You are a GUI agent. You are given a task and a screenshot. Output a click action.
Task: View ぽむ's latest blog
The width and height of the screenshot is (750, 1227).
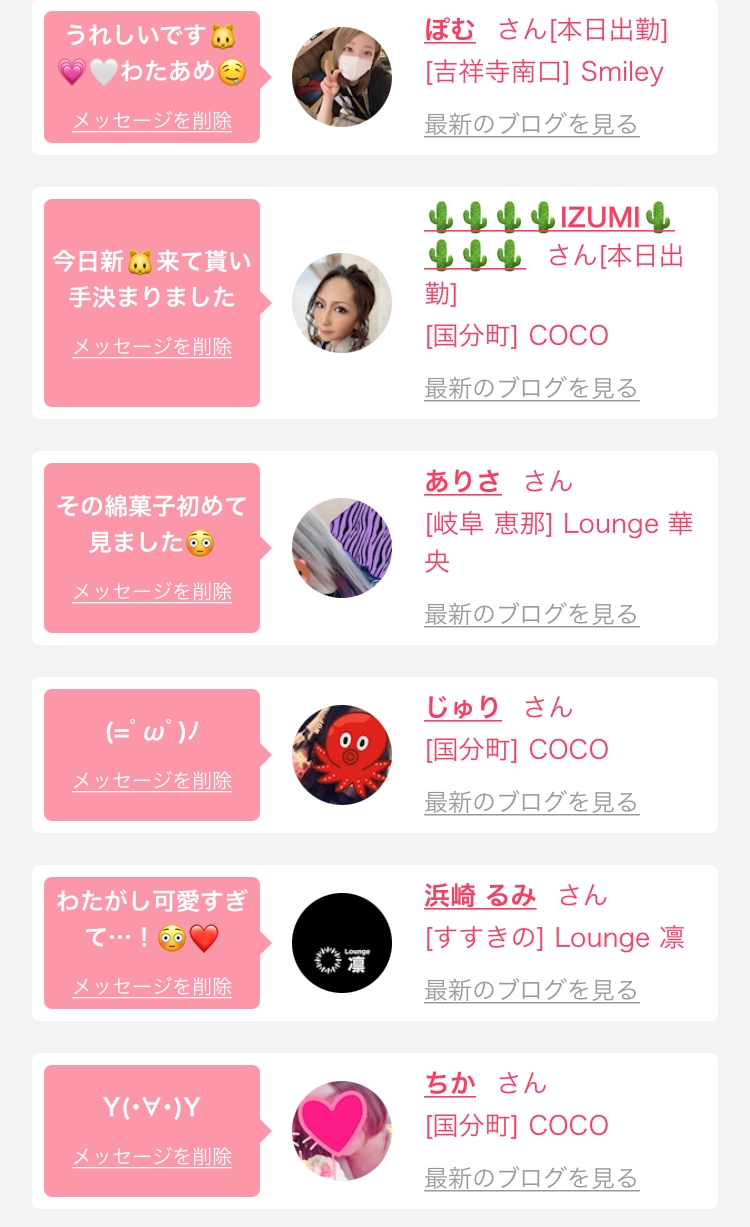(x=531, y=125)
